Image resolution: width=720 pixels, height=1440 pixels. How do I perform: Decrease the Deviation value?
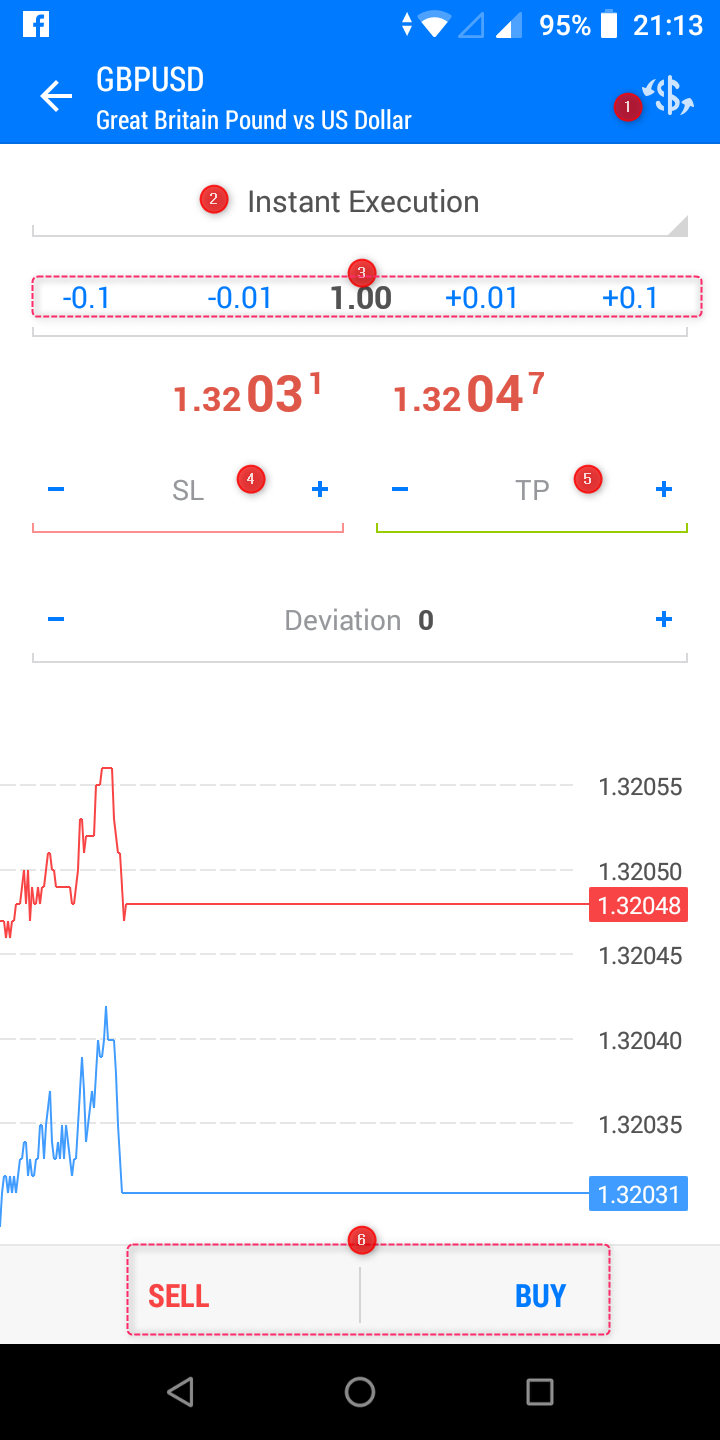[56, 620]
